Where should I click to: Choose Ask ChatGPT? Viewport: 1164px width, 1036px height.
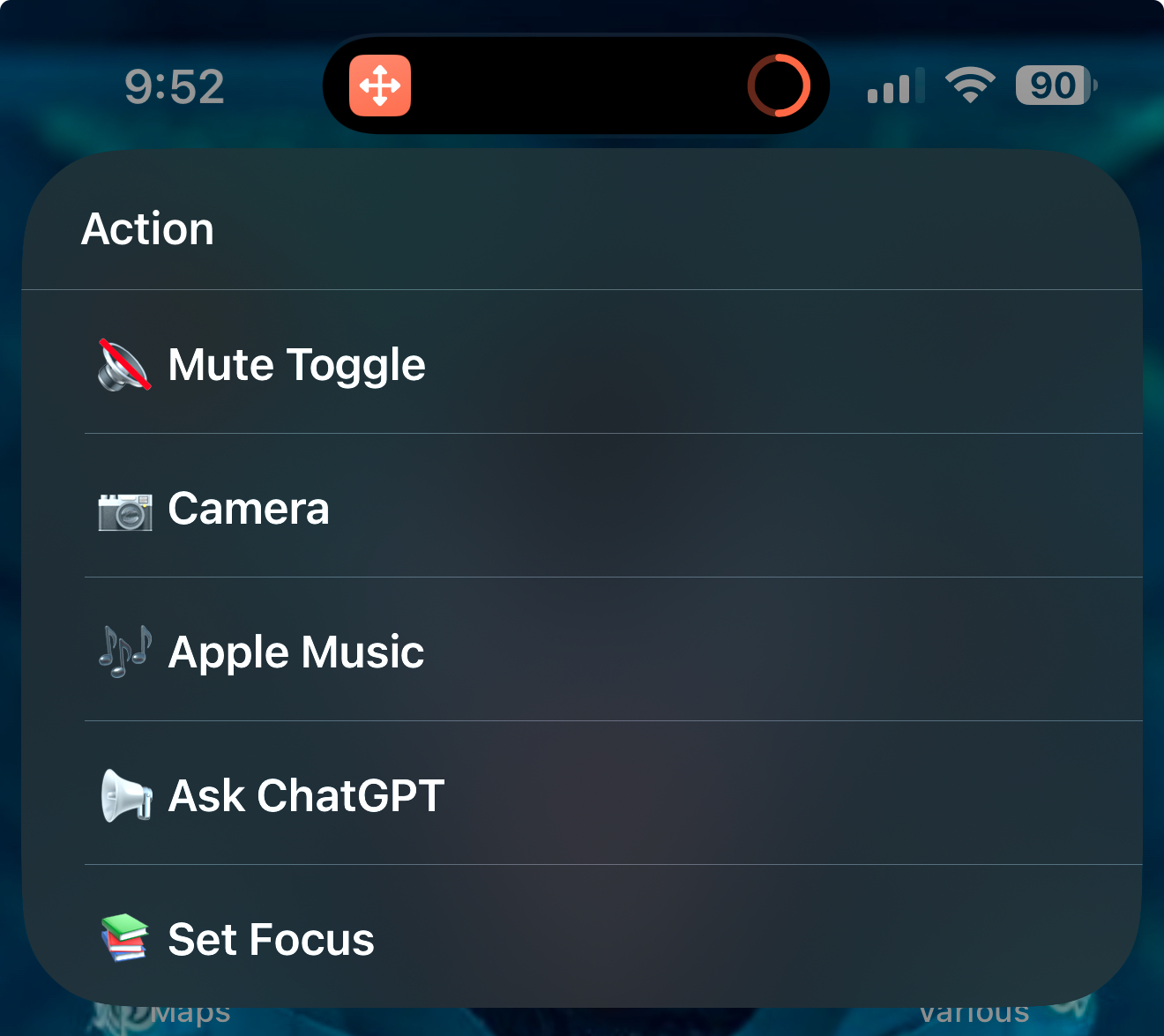(x=306, y=795)
